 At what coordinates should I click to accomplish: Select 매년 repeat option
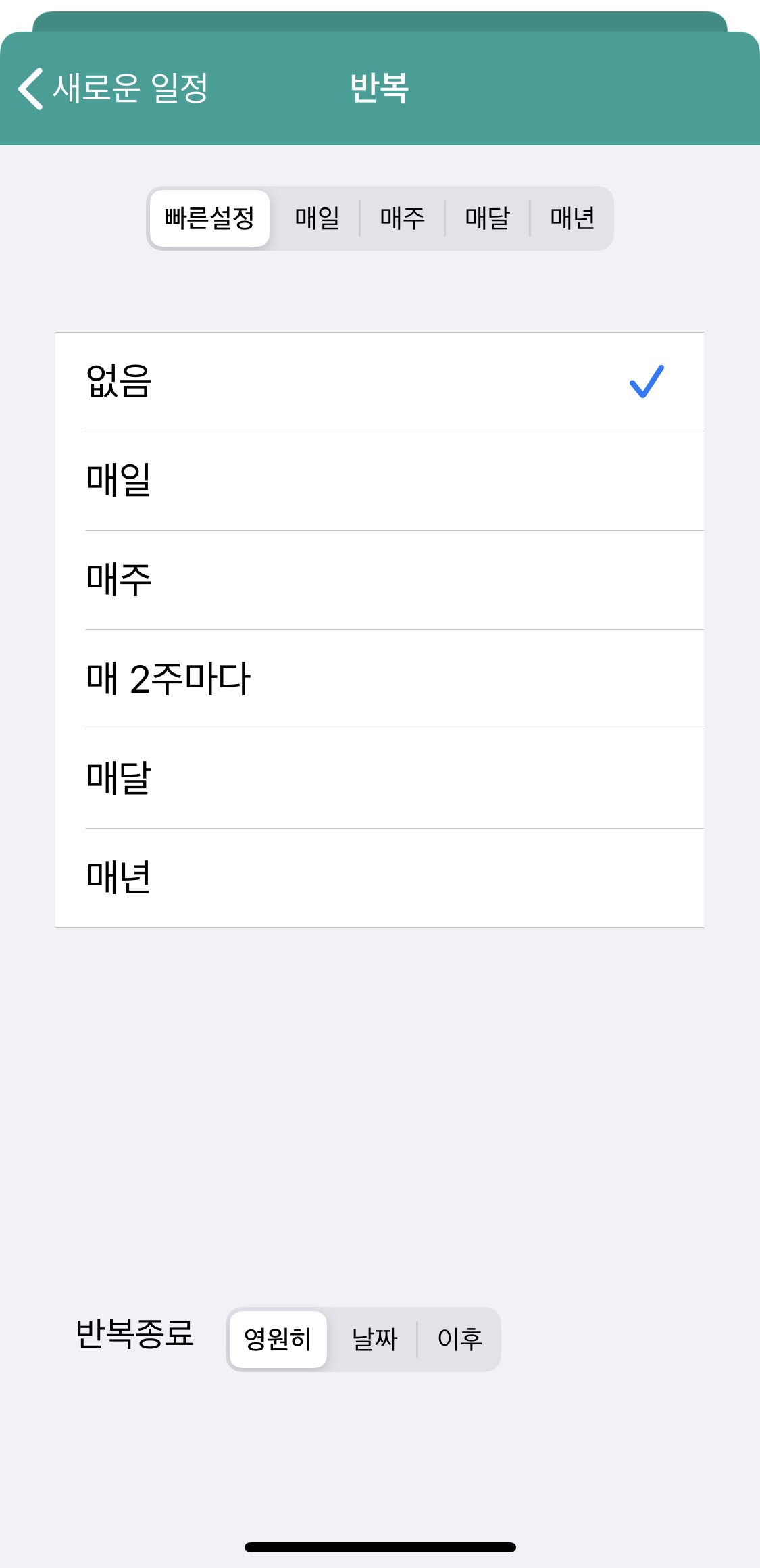pos(270,877)
